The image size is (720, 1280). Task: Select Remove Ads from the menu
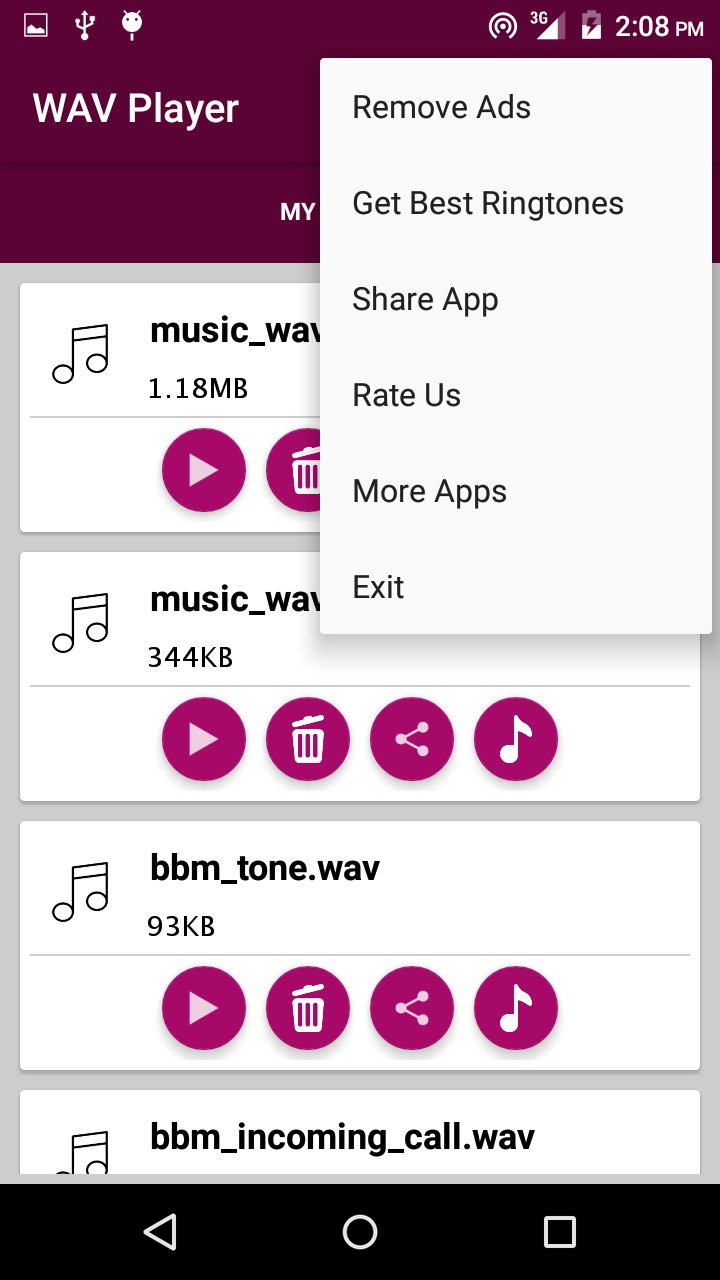coord(441,107)
